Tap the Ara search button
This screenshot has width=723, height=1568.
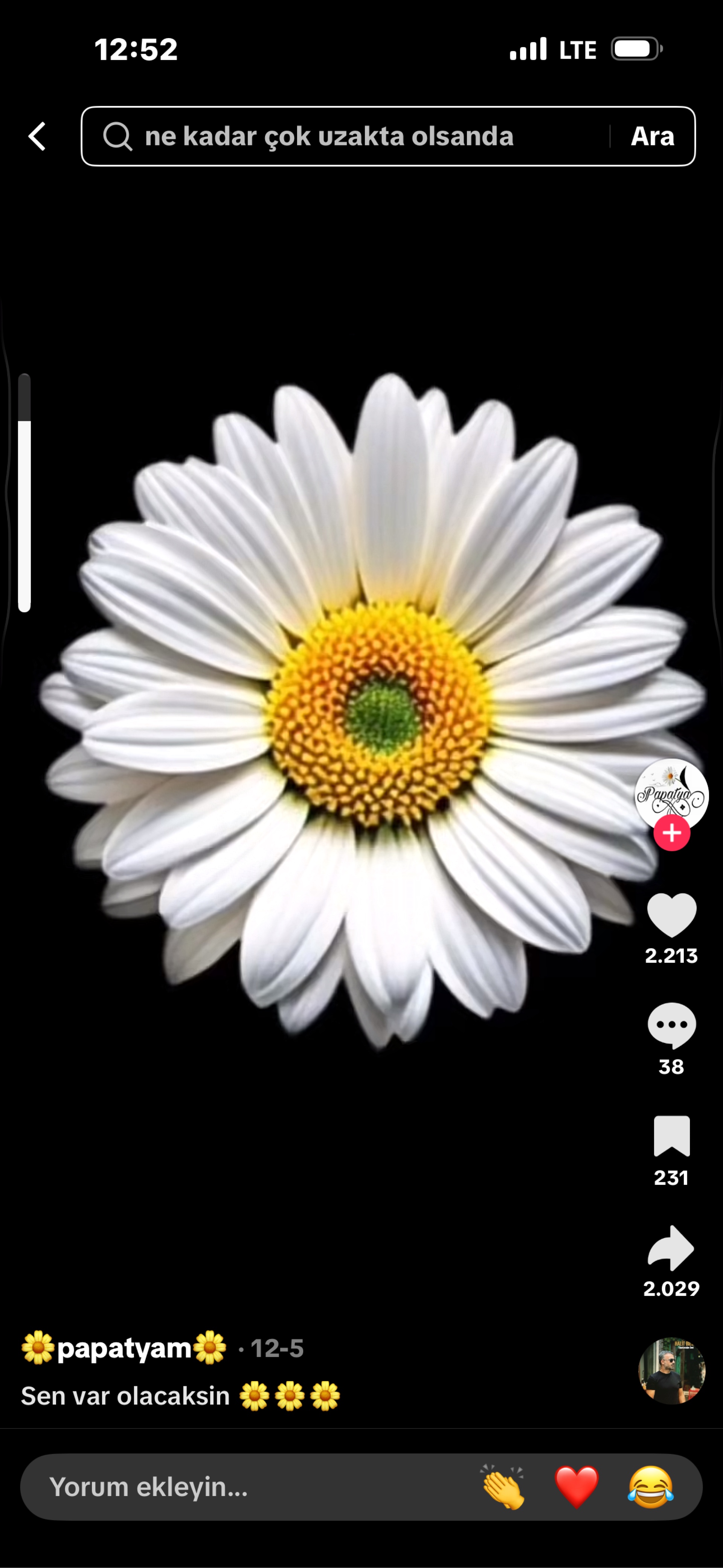pyautogui.click(x=652, y=136)
